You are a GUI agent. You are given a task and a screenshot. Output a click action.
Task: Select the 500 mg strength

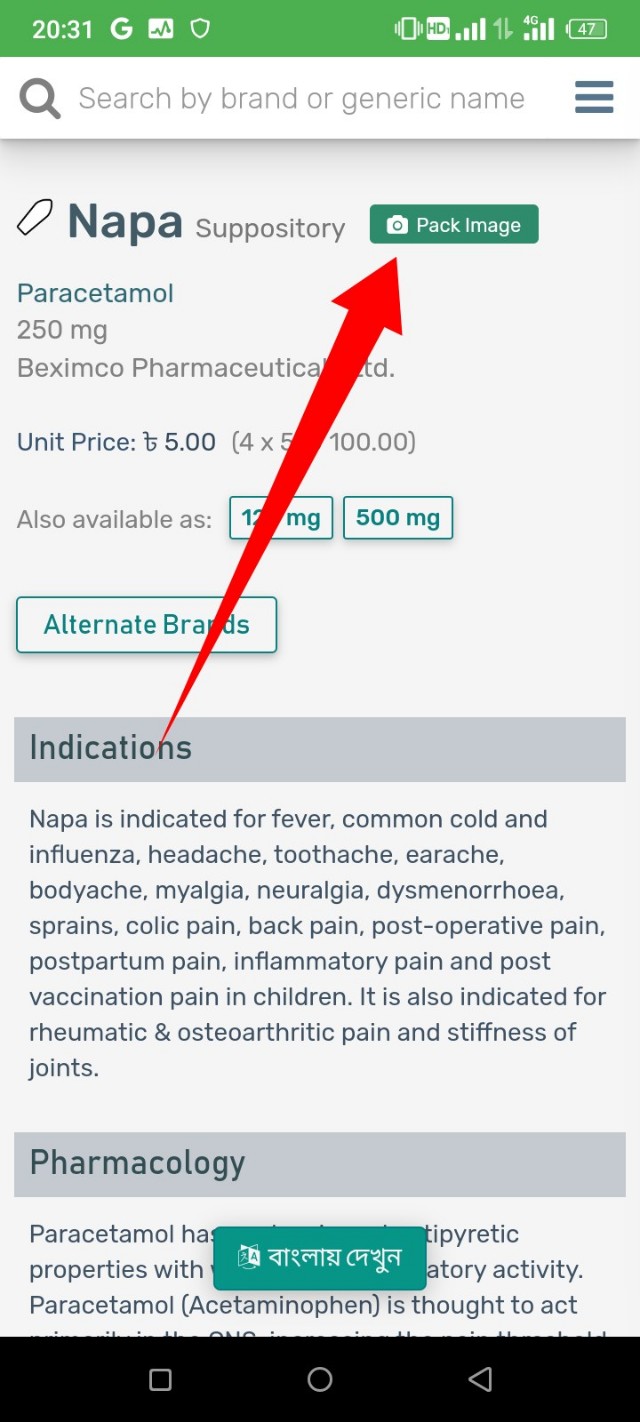click(398, 518)
